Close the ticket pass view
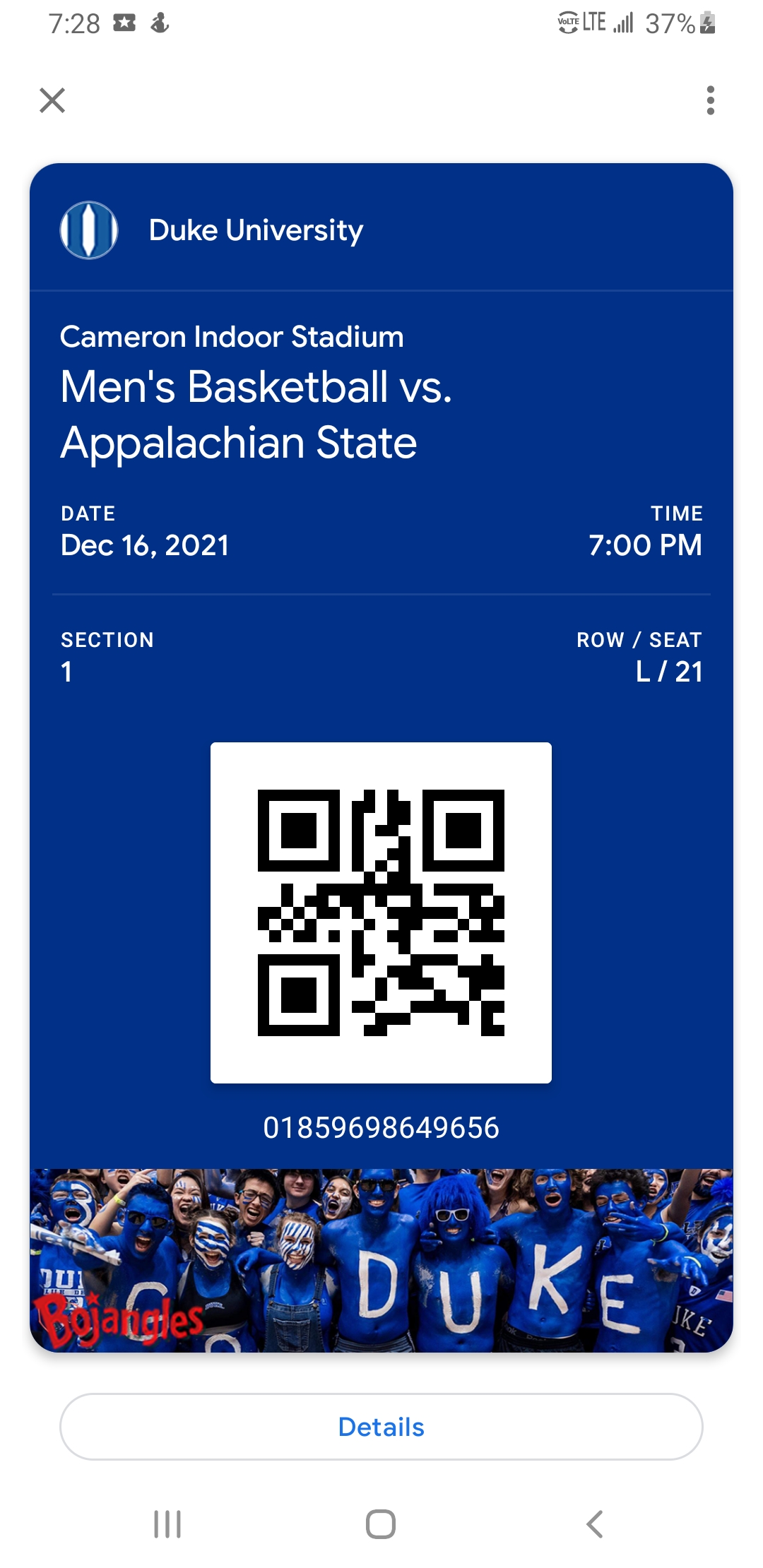This screenshot has height=1568, width=763. (52, 100)
